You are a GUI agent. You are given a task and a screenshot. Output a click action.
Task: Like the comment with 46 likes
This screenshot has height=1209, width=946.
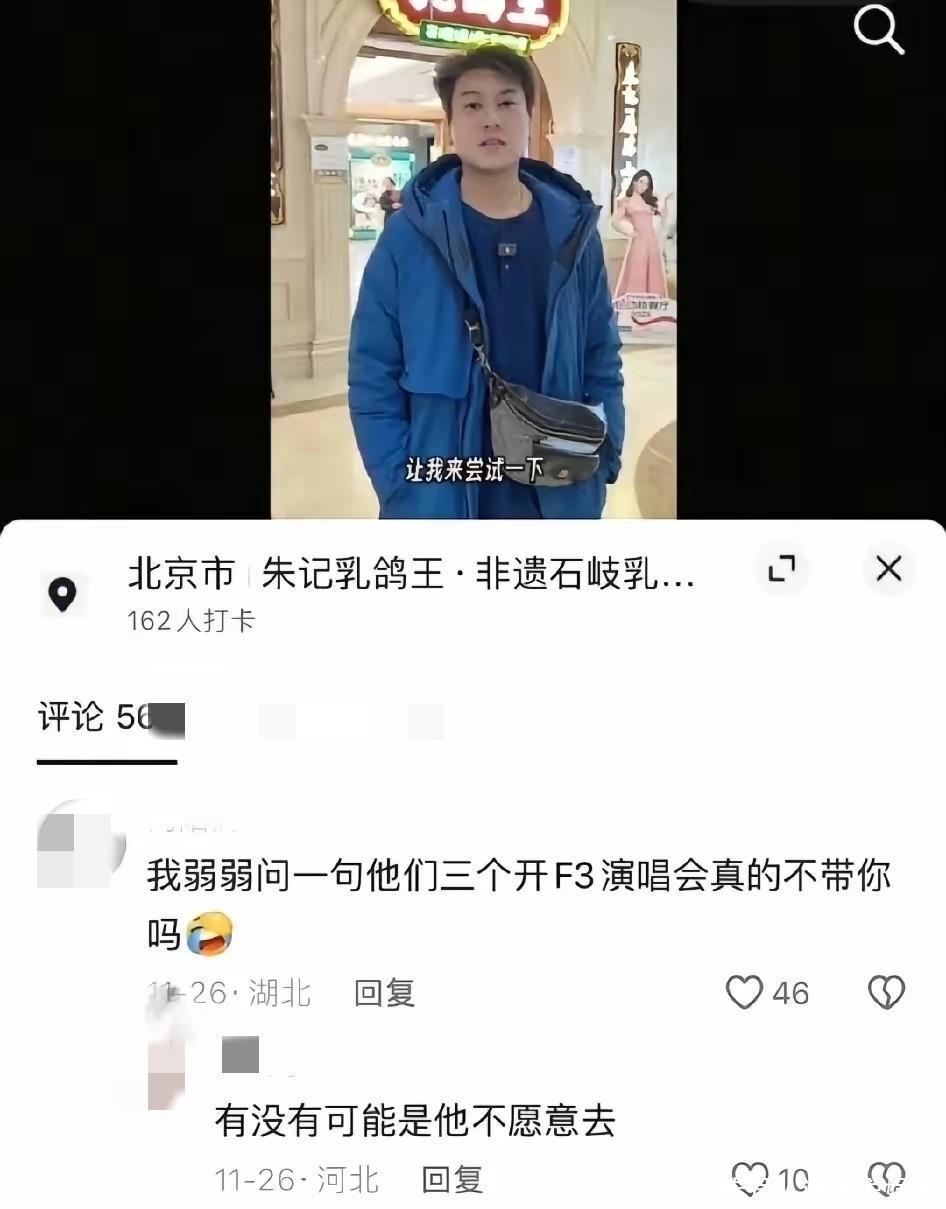744,993
